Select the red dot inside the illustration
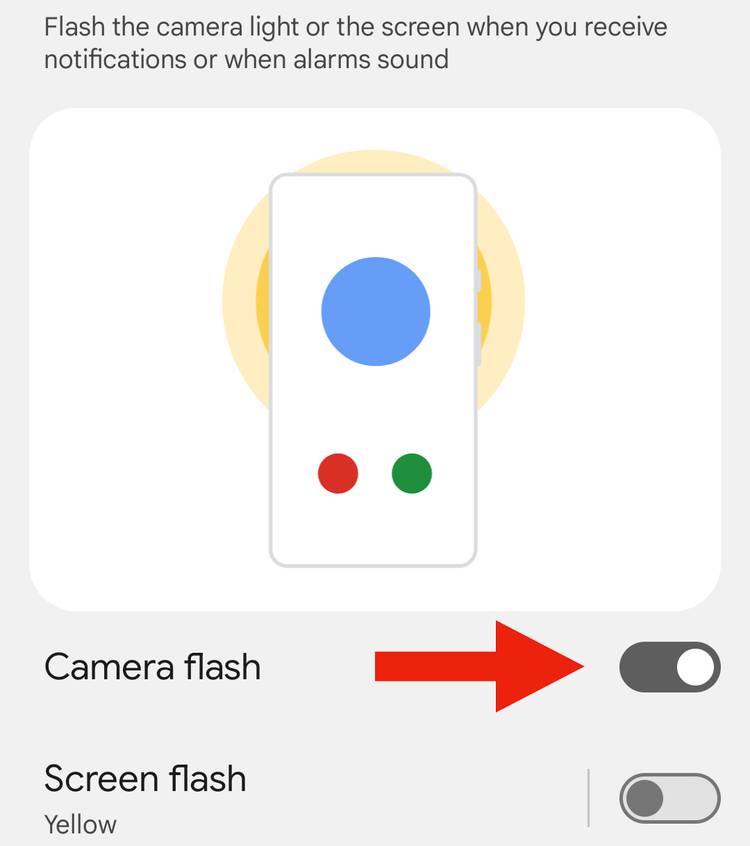750x846 pixels. tap(338, 474)
